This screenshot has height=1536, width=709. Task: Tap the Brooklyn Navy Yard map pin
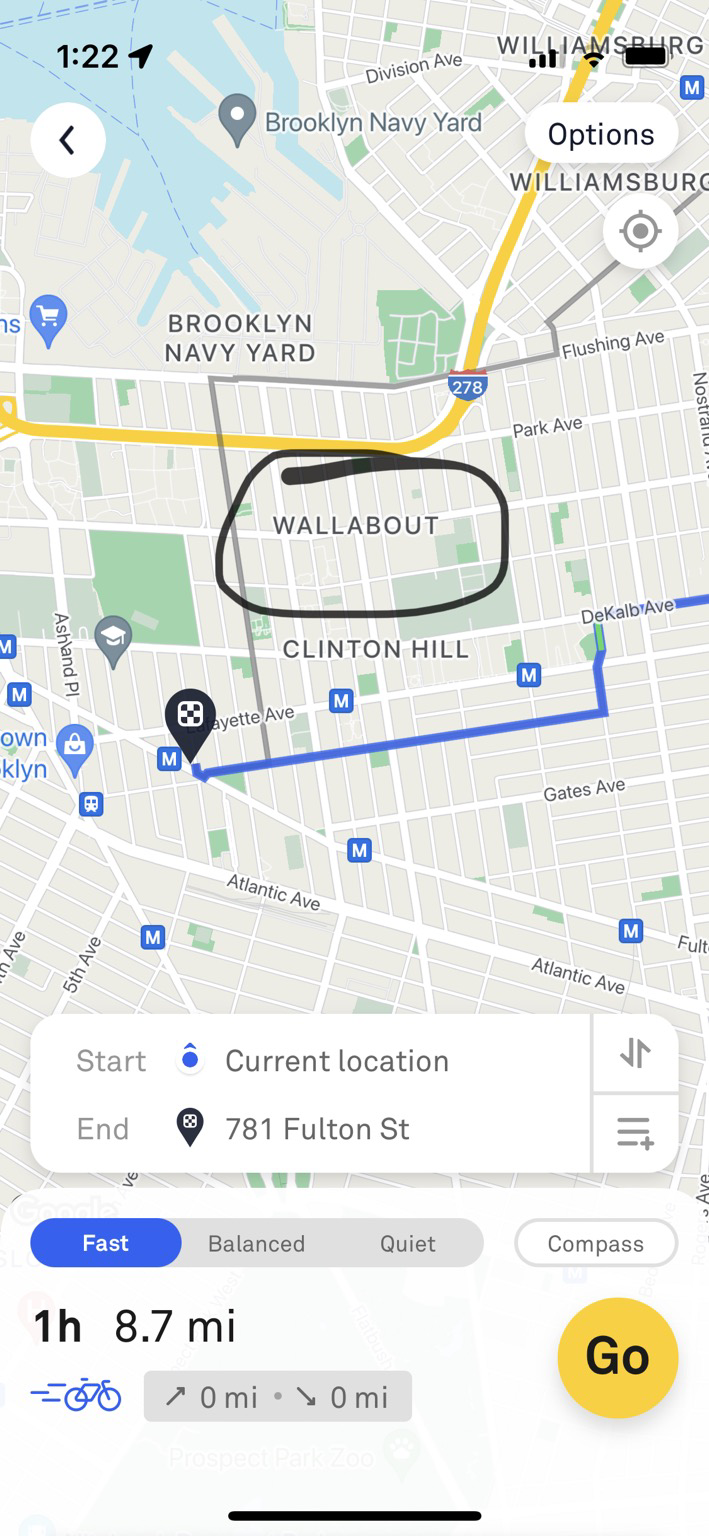237,118
